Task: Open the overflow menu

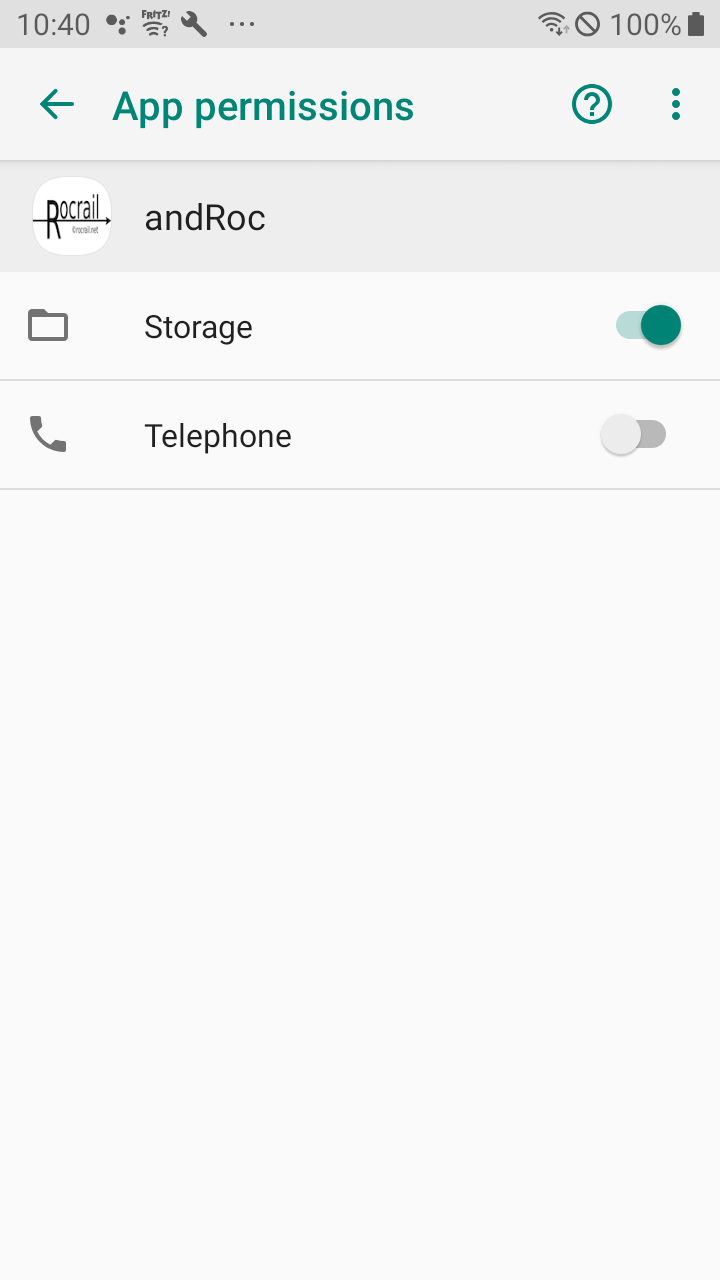Action: click(x=676, y=105)
